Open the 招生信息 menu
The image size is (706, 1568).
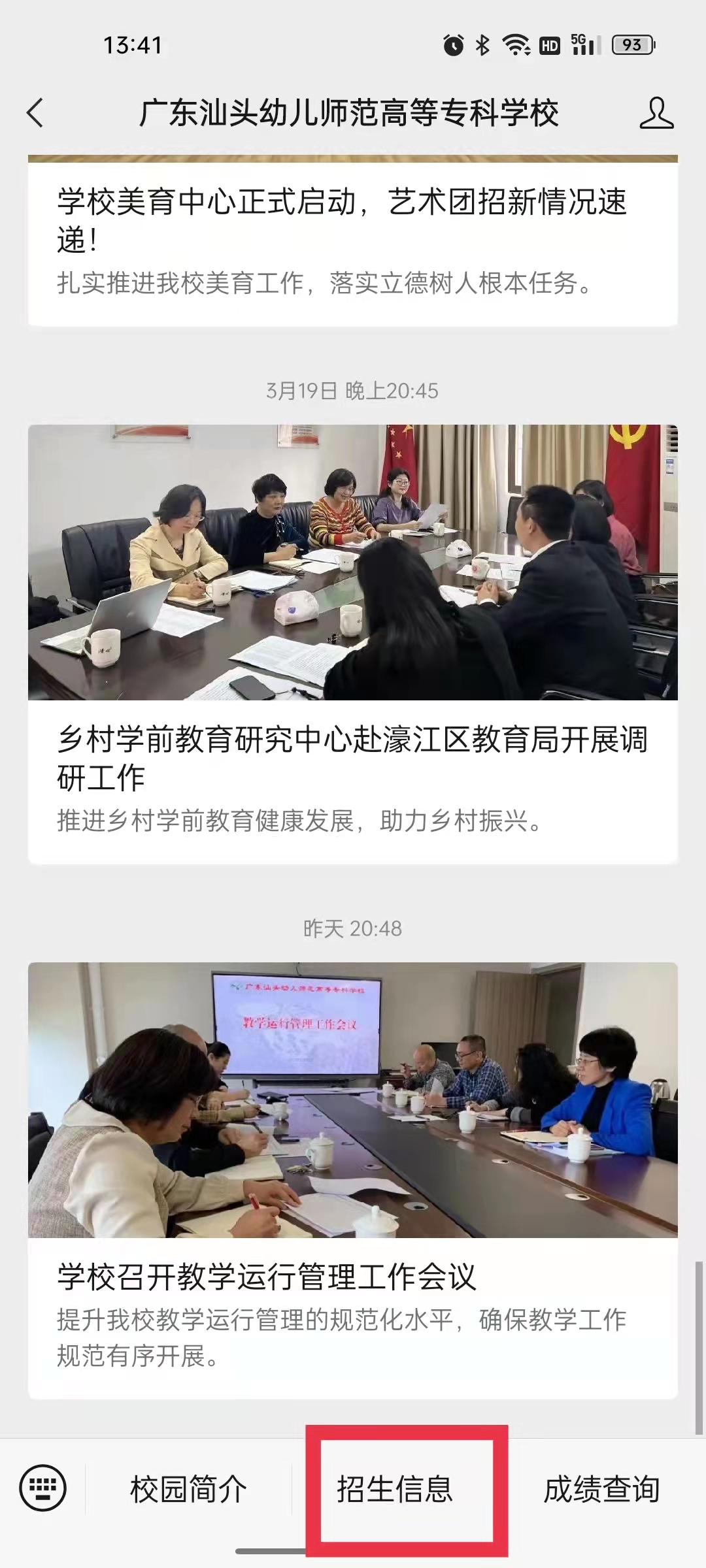pyautogui.click(x=395, y=1490)
